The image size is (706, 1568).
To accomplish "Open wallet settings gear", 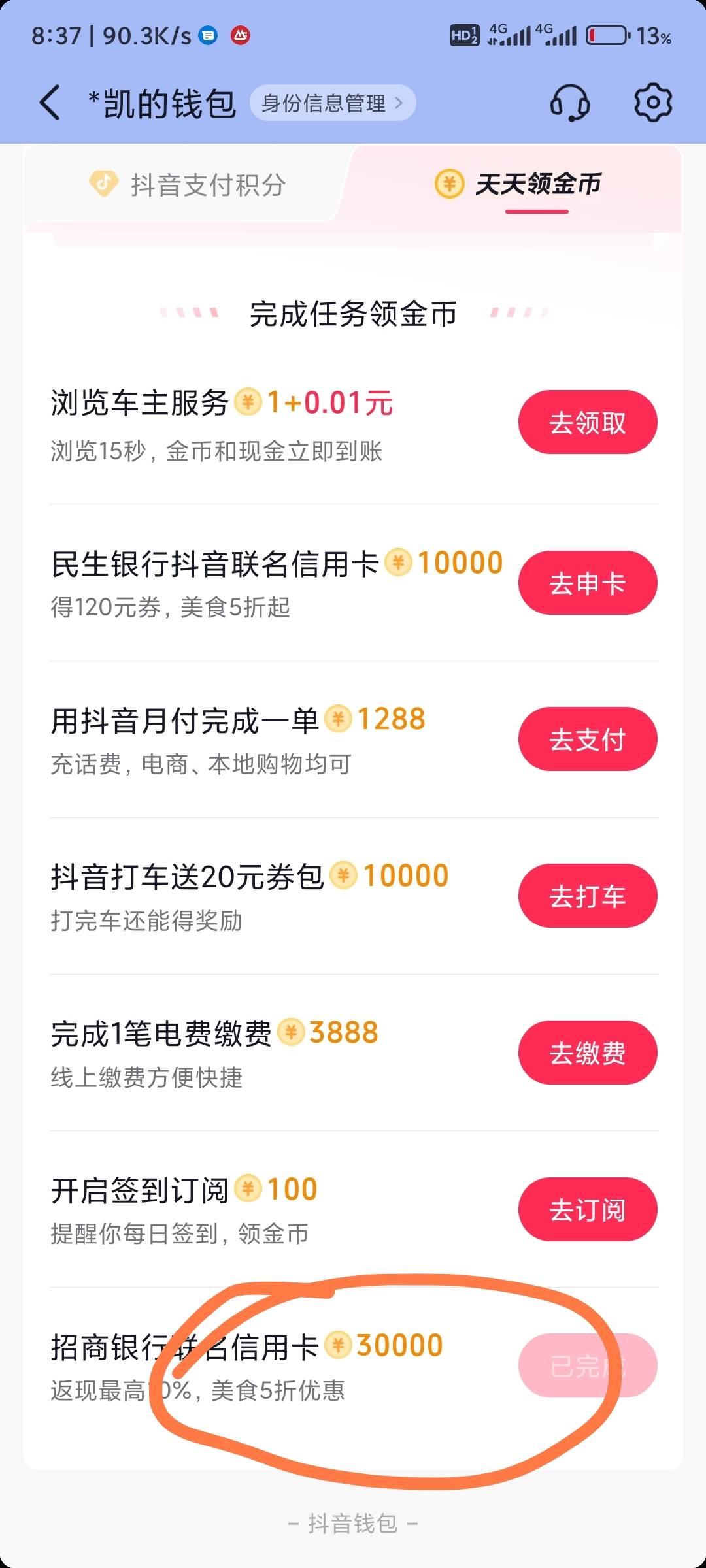I will point(652,102).
